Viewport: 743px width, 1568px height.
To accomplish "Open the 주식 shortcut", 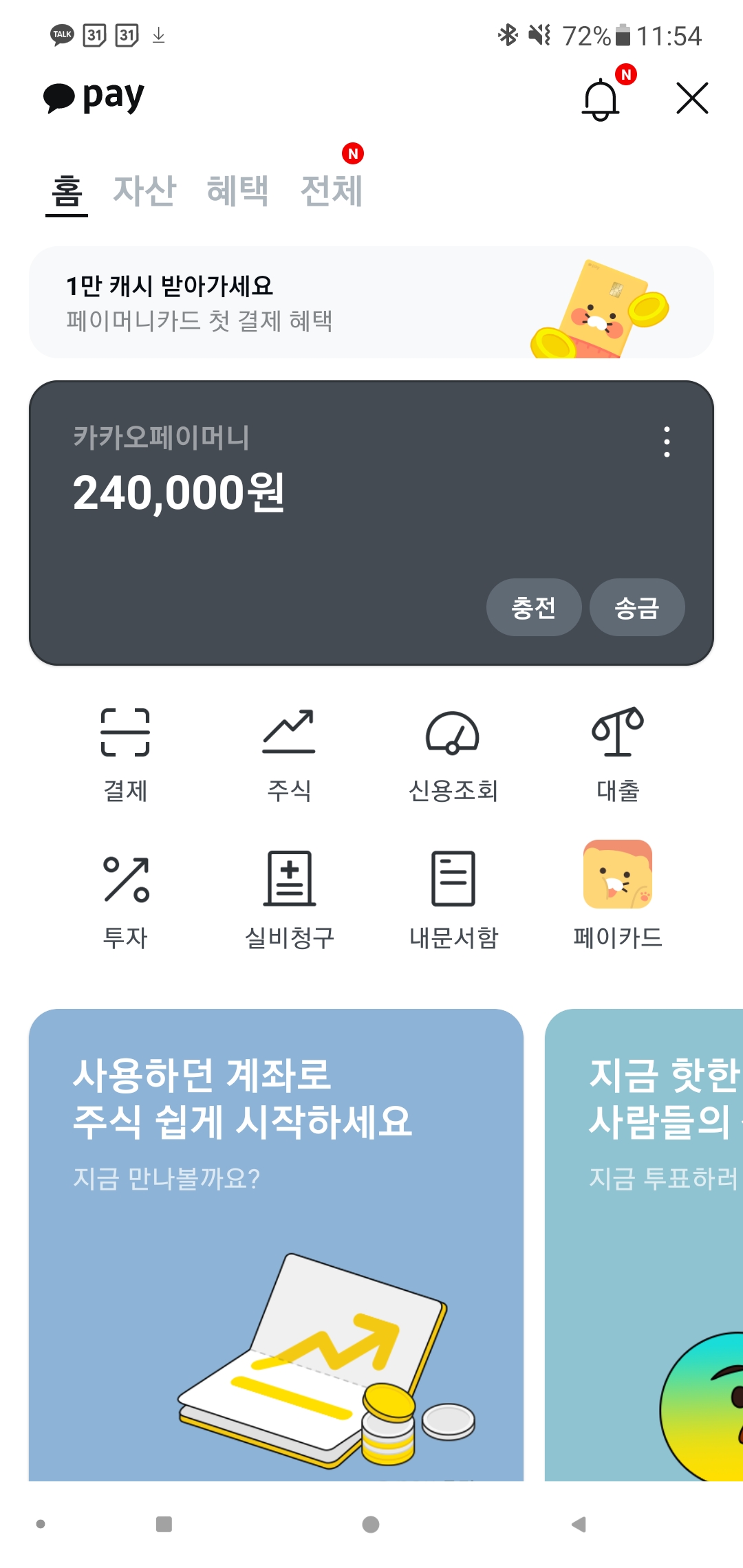I will [289, 754].
